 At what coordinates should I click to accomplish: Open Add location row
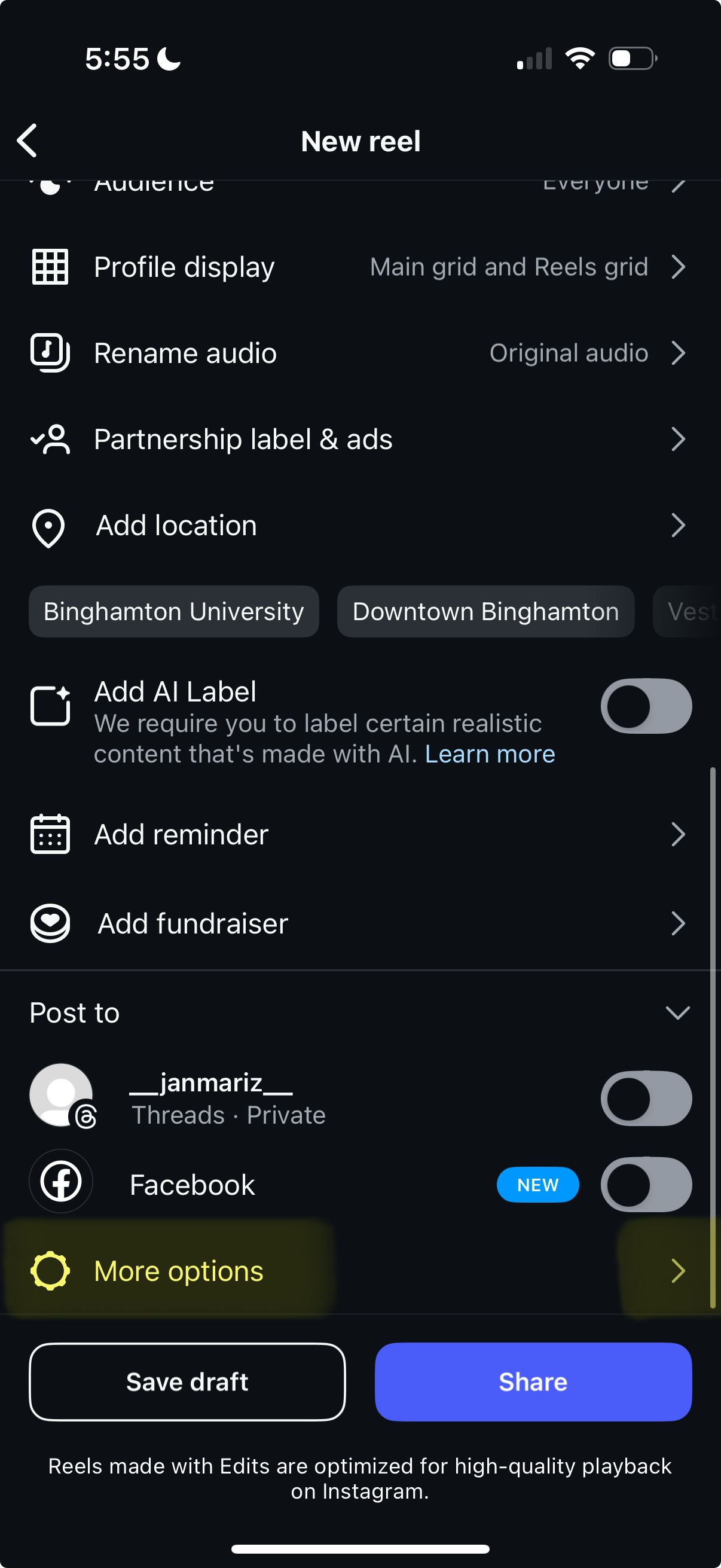click(x=360, y=525)
